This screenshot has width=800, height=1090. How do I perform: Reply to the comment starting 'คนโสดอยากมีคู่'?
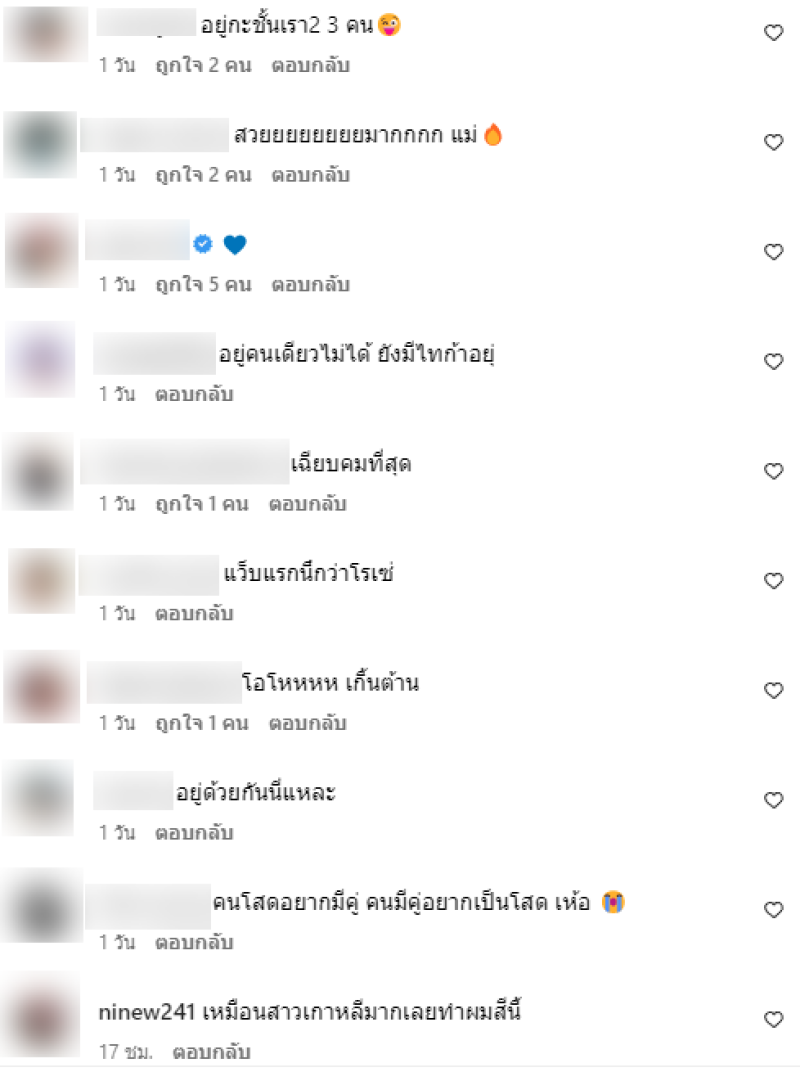(x=194, y=942)
